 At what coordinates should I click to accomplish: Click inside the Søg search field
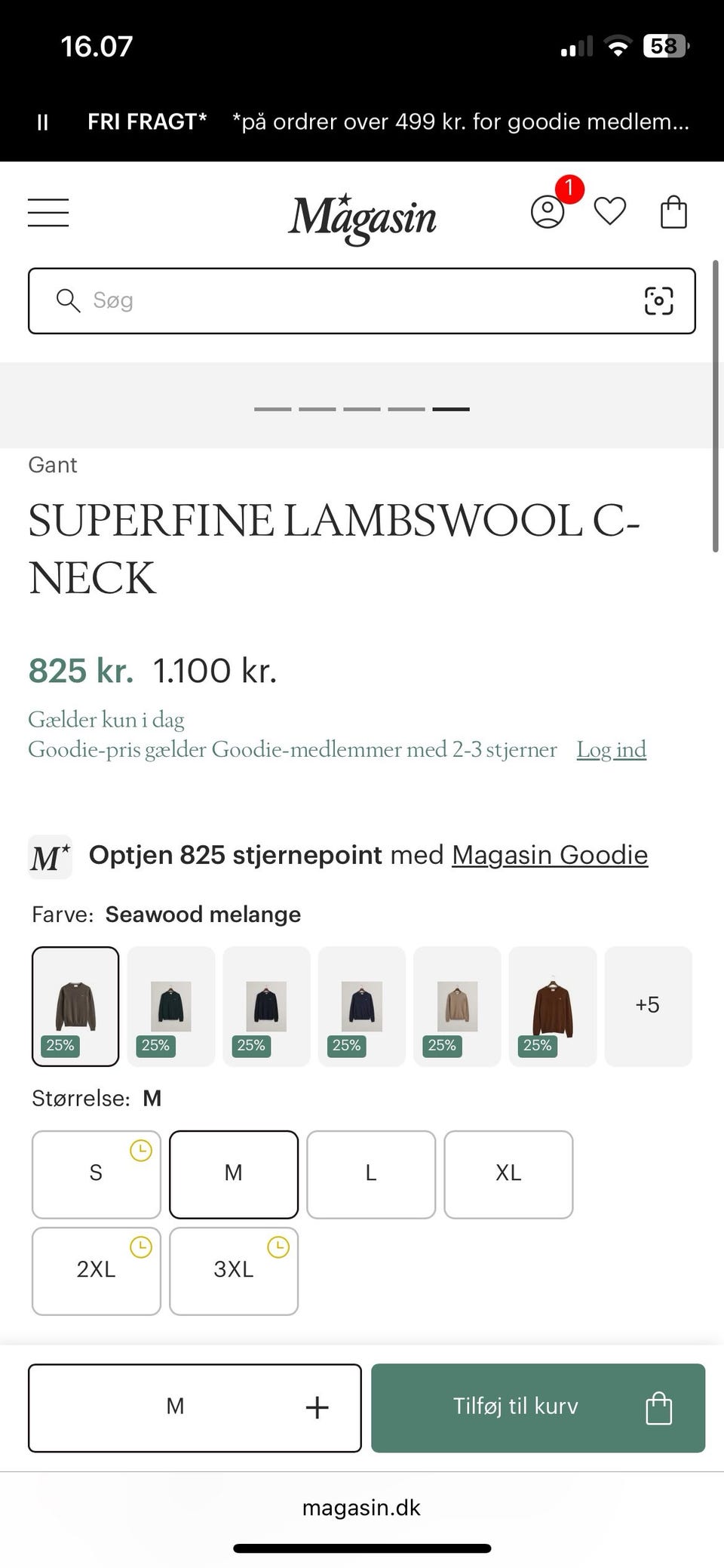[x=302, y=300]
